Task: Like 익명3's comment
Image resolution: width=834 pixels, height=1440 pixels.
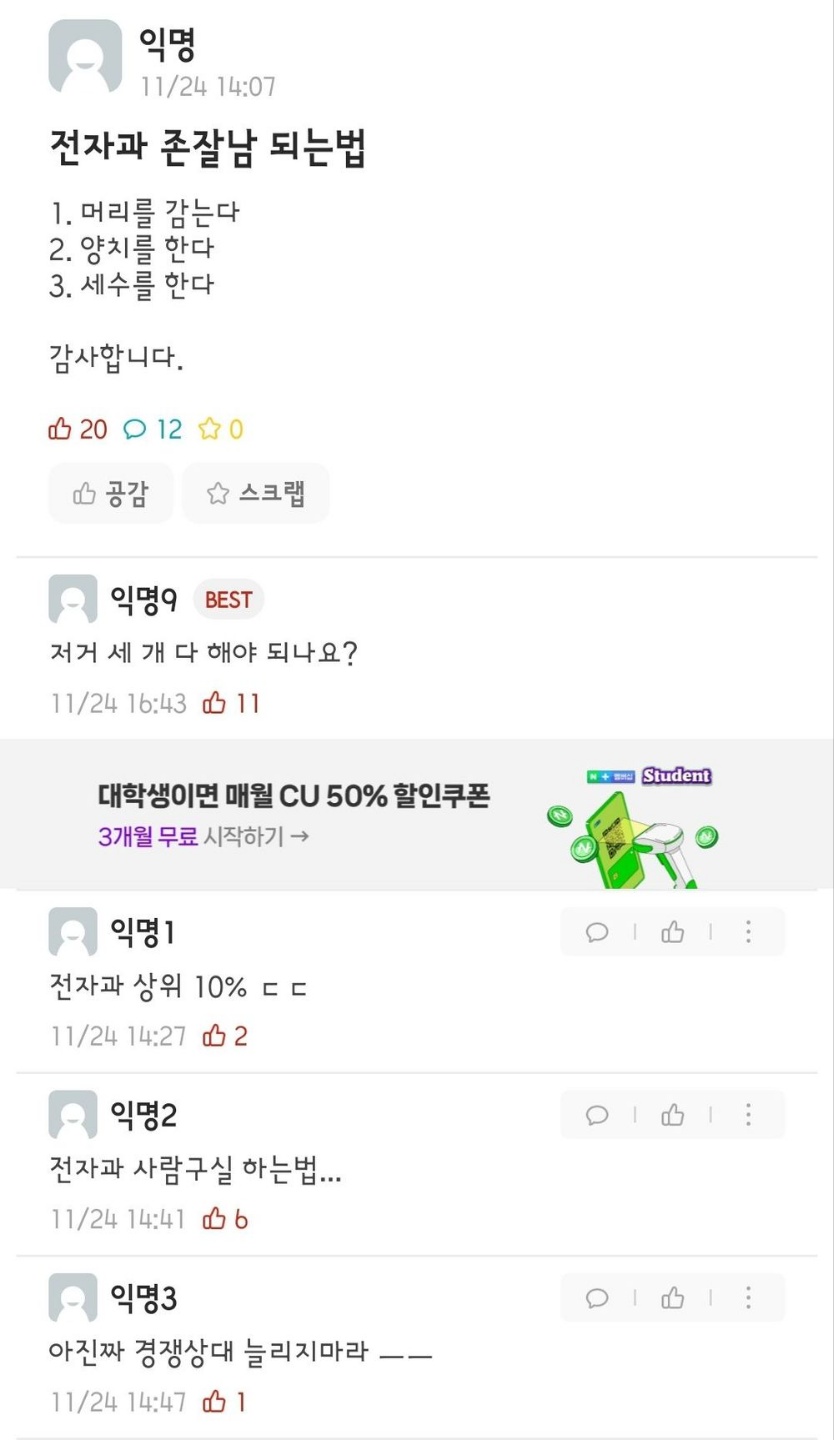Action: pos(673,1298)
